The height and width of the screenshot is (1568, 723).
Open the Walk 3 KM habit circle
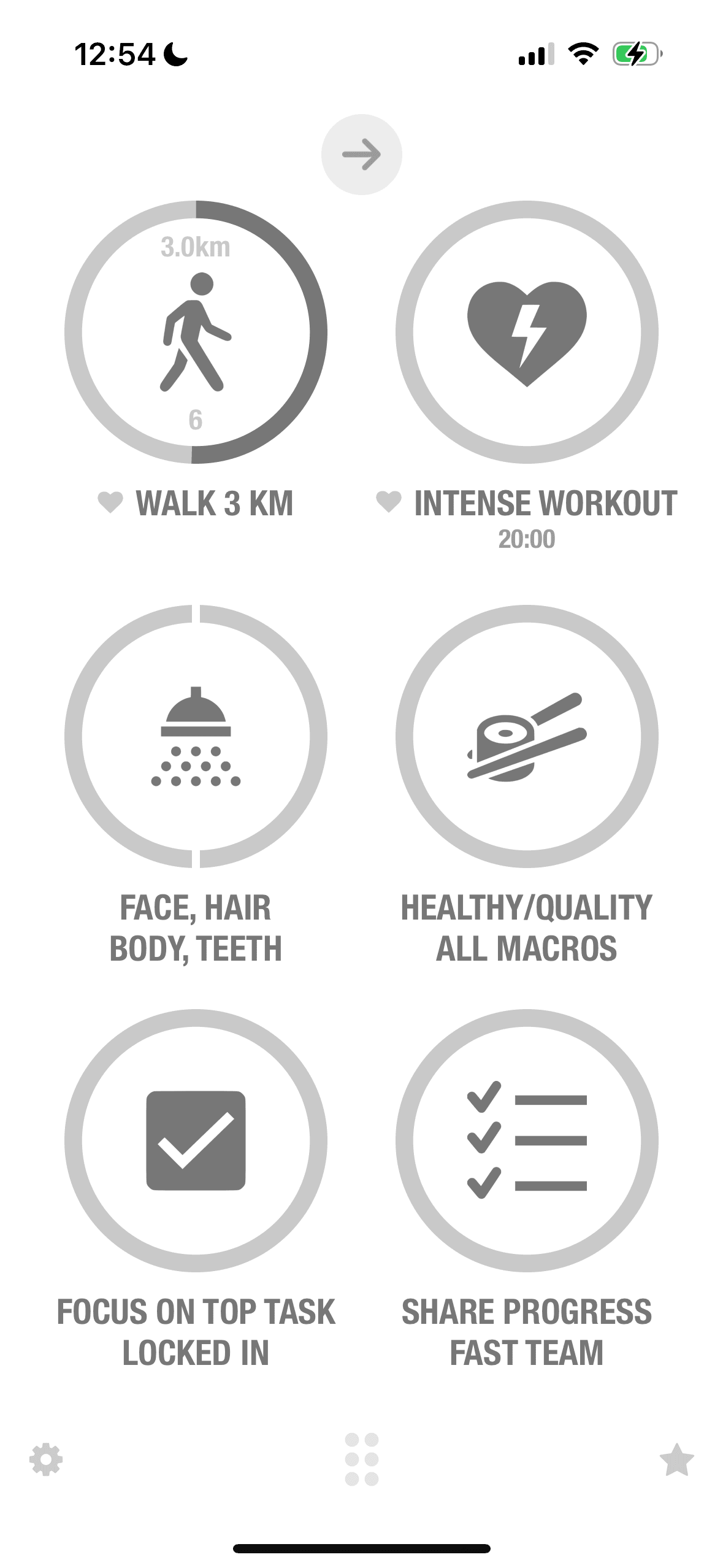click(196, 332)
